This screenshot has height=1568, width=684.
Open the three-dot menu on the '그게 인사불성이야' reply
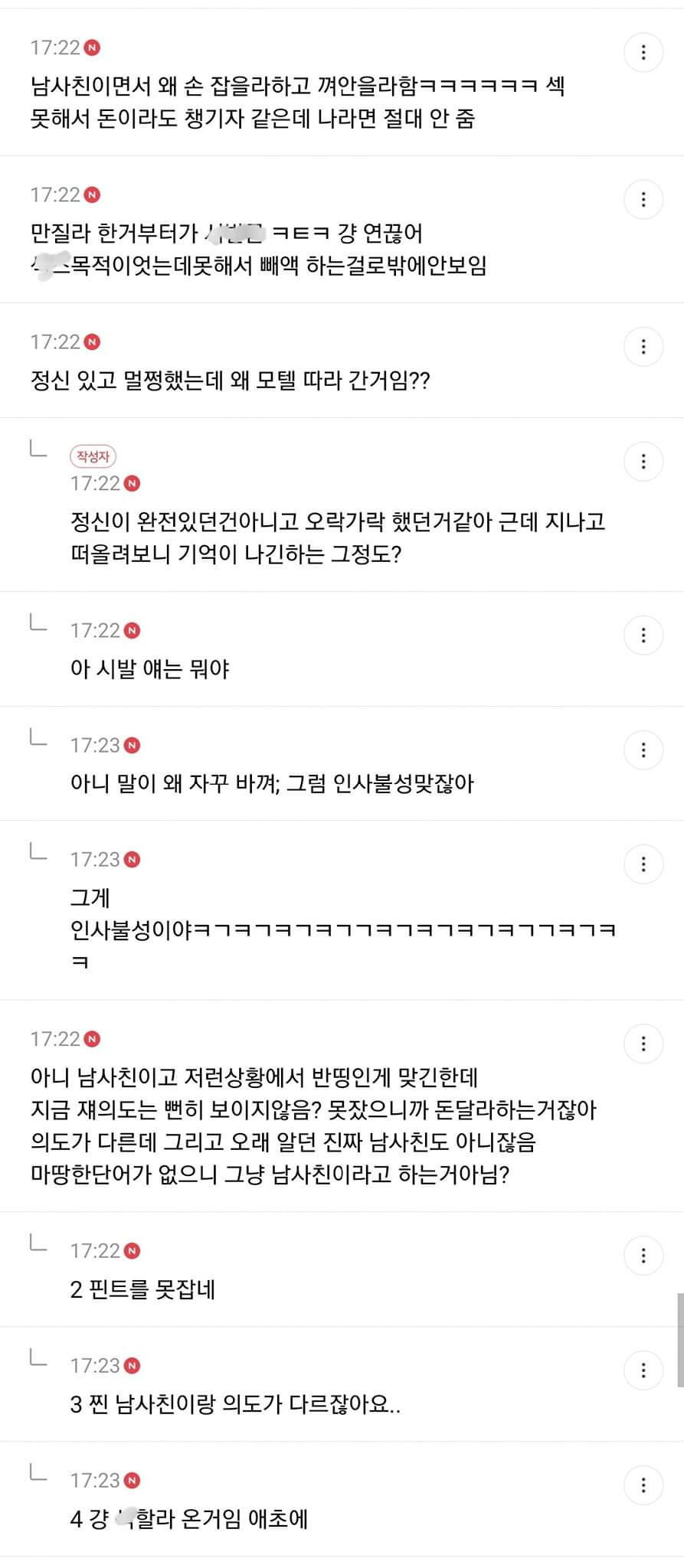point(643,864)
